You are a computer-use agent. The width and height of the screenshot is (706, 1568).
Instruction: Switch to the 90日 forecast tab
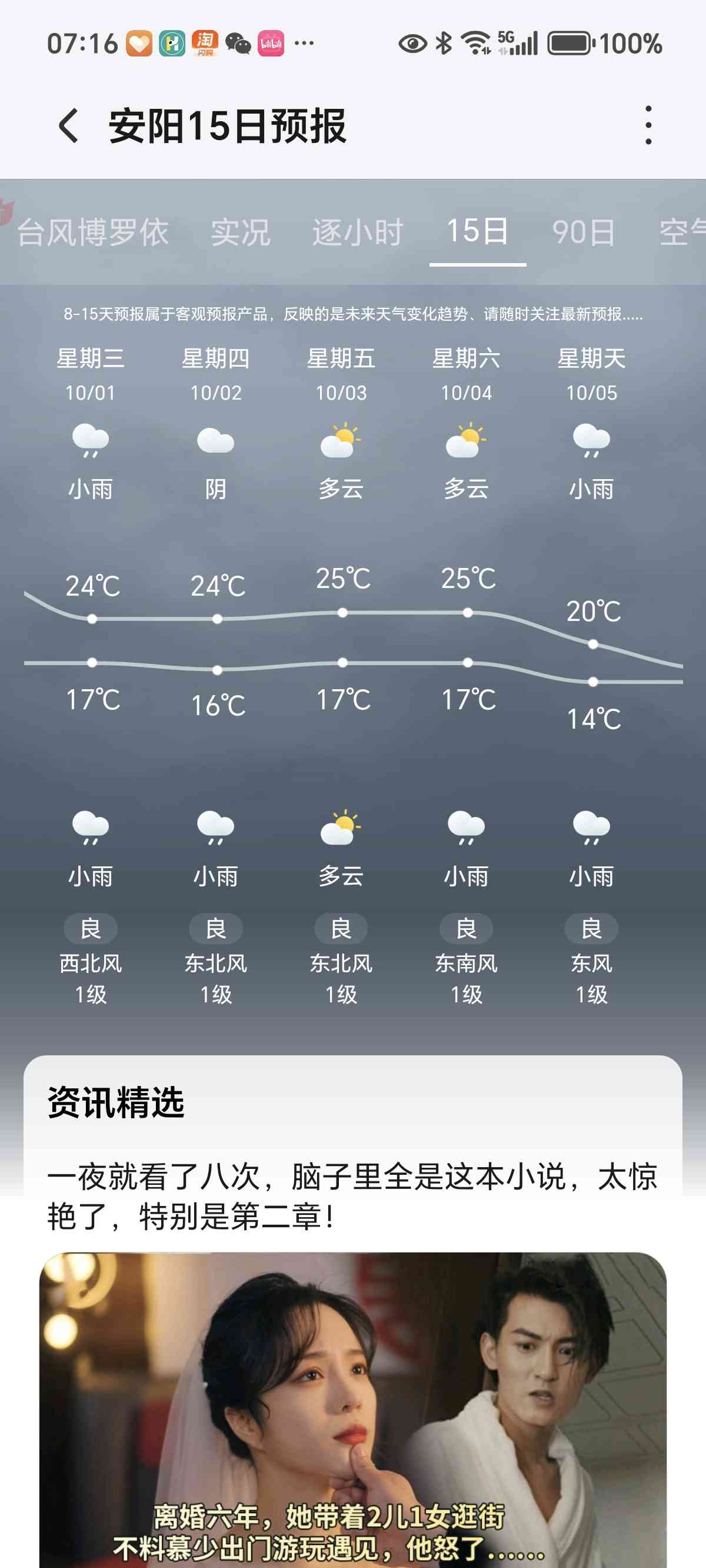click(584, 232)
